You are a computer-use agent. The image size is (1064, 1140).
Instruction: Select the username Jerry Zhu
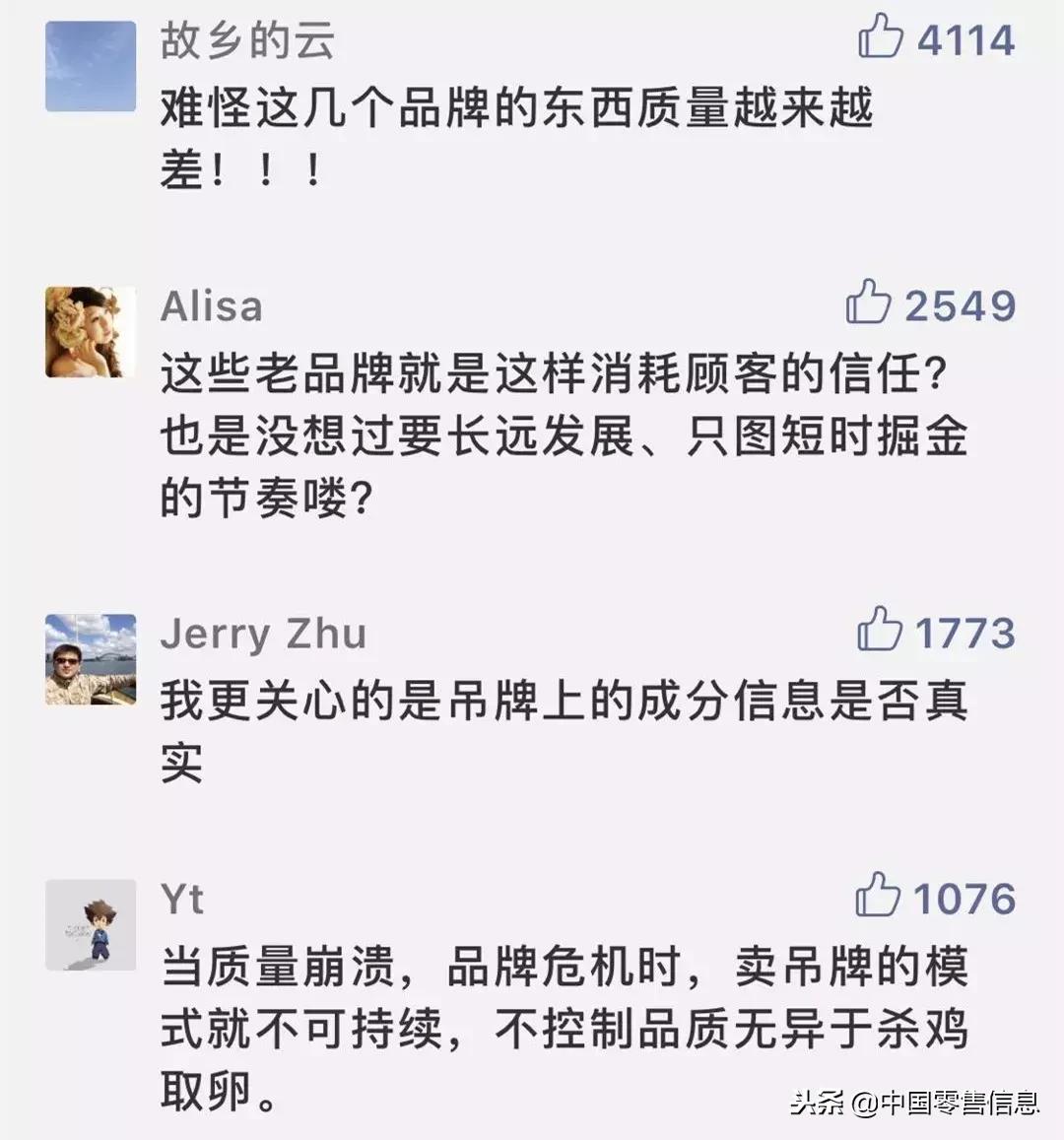click(x=261, y=634)
